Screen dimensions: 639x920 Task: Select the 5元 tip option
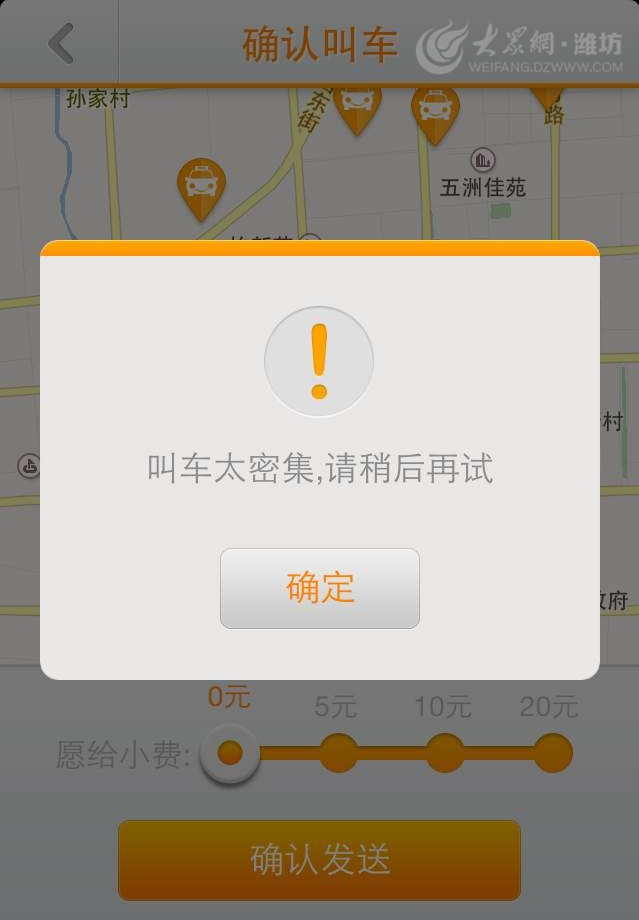(338, 753)
